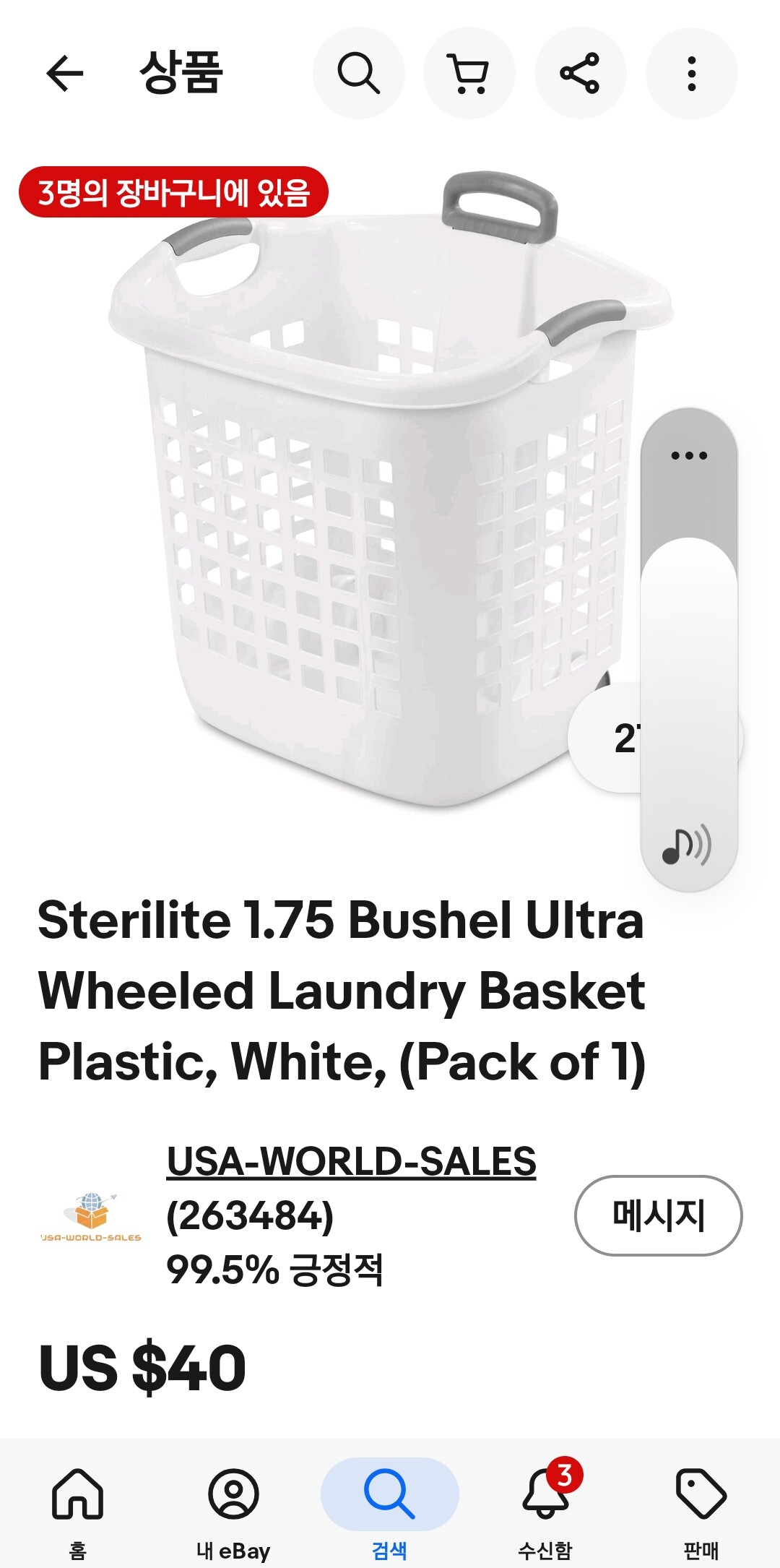Share this laundry basket listing
Image resolution: width=780 pixels, height=1568 pixels.
580,73
